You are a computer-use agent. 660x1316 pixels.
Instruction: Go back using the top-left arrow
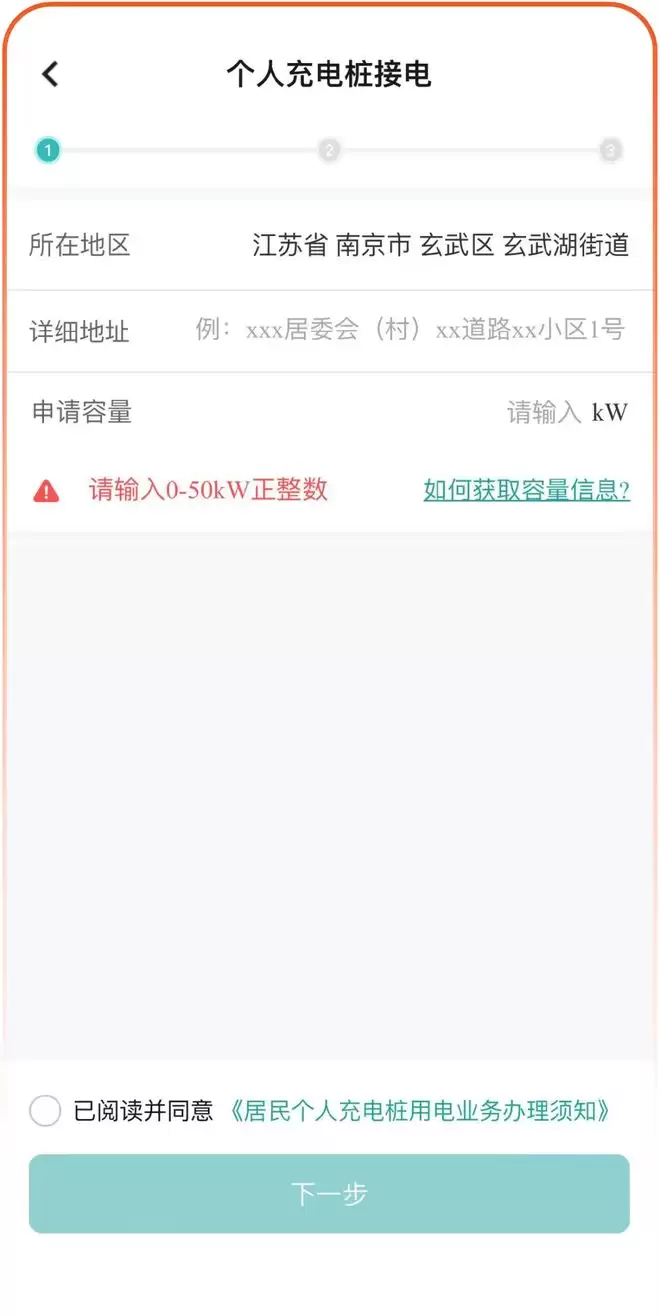(x=50, y=74)
